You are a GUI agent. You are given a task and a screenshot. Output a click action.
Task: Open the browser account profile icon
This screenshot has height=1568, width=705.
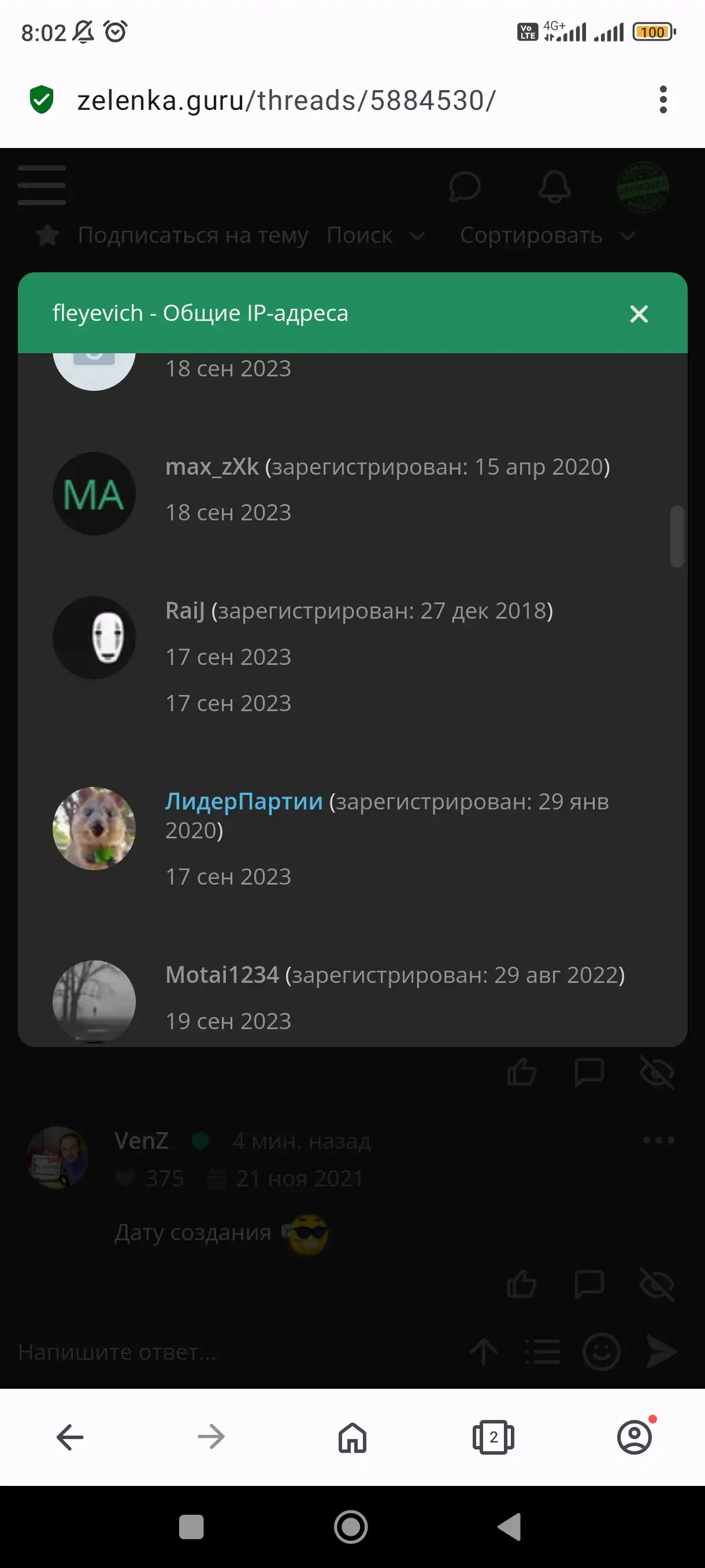634,1437
